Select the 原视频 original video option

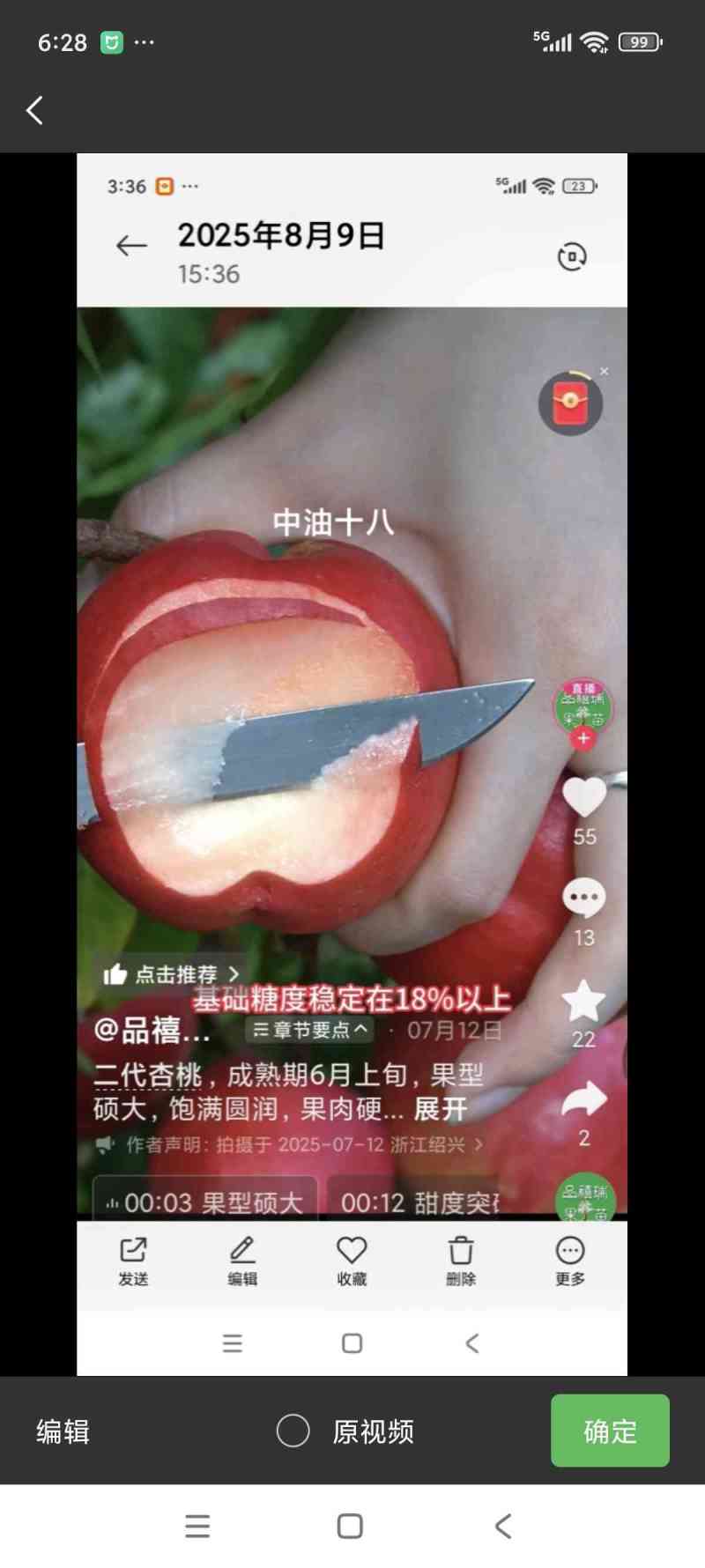point(293,1431)
